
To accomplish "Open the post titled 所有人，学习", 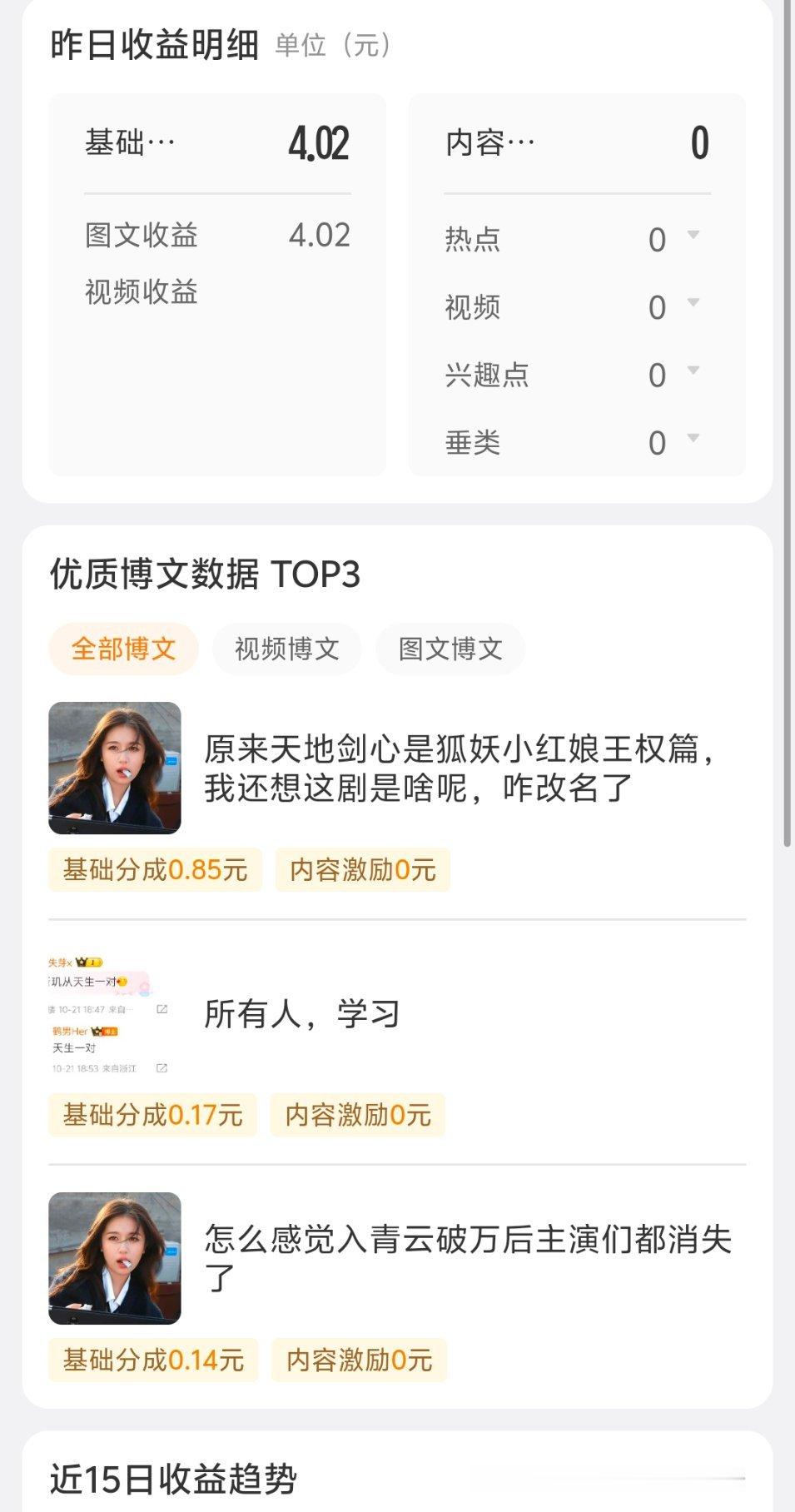I will click(x=302, y=1013).
